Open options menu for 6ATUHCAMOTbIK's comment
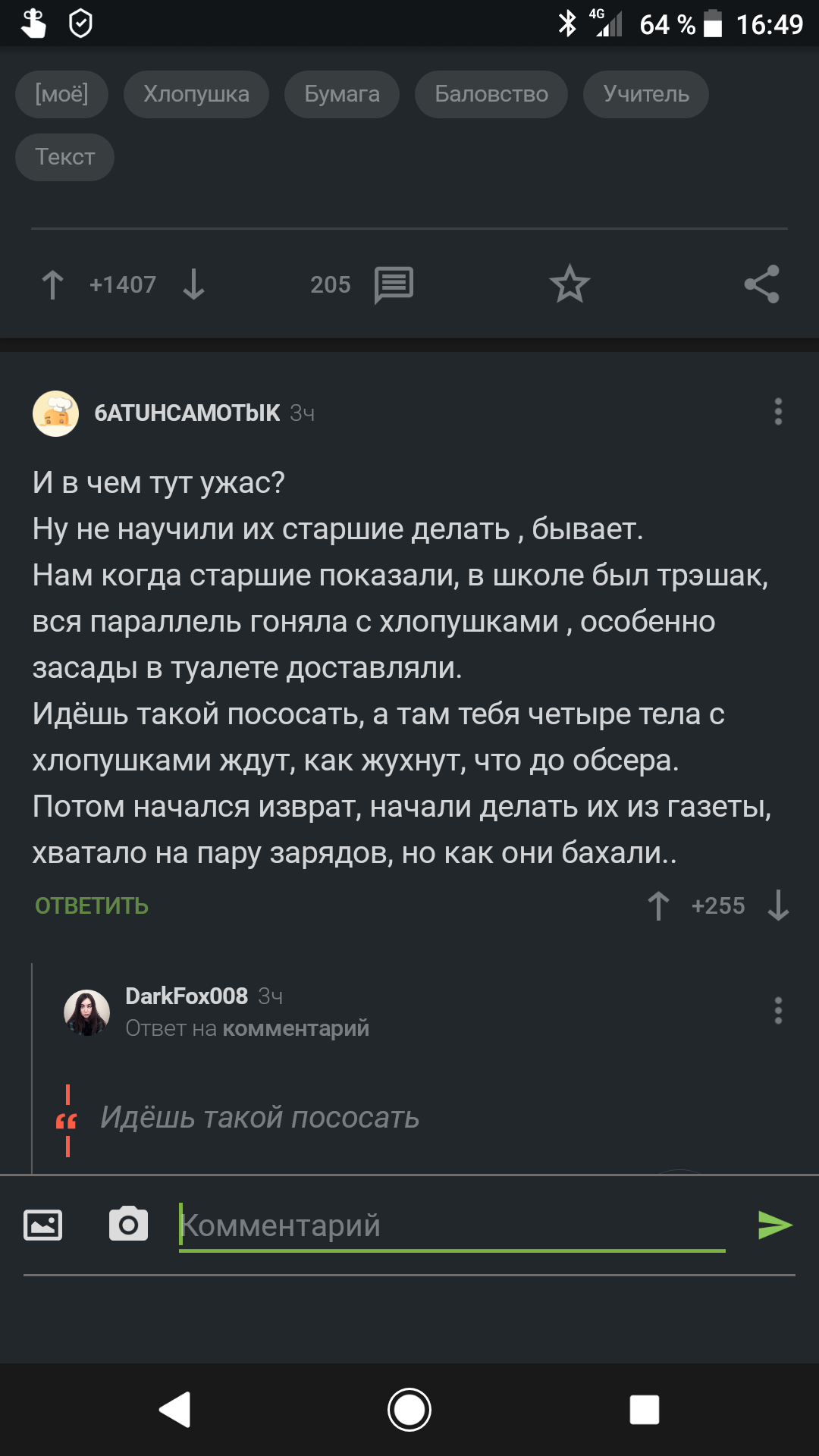This screenshot has width=819, height=1456. tap(778, 412)
